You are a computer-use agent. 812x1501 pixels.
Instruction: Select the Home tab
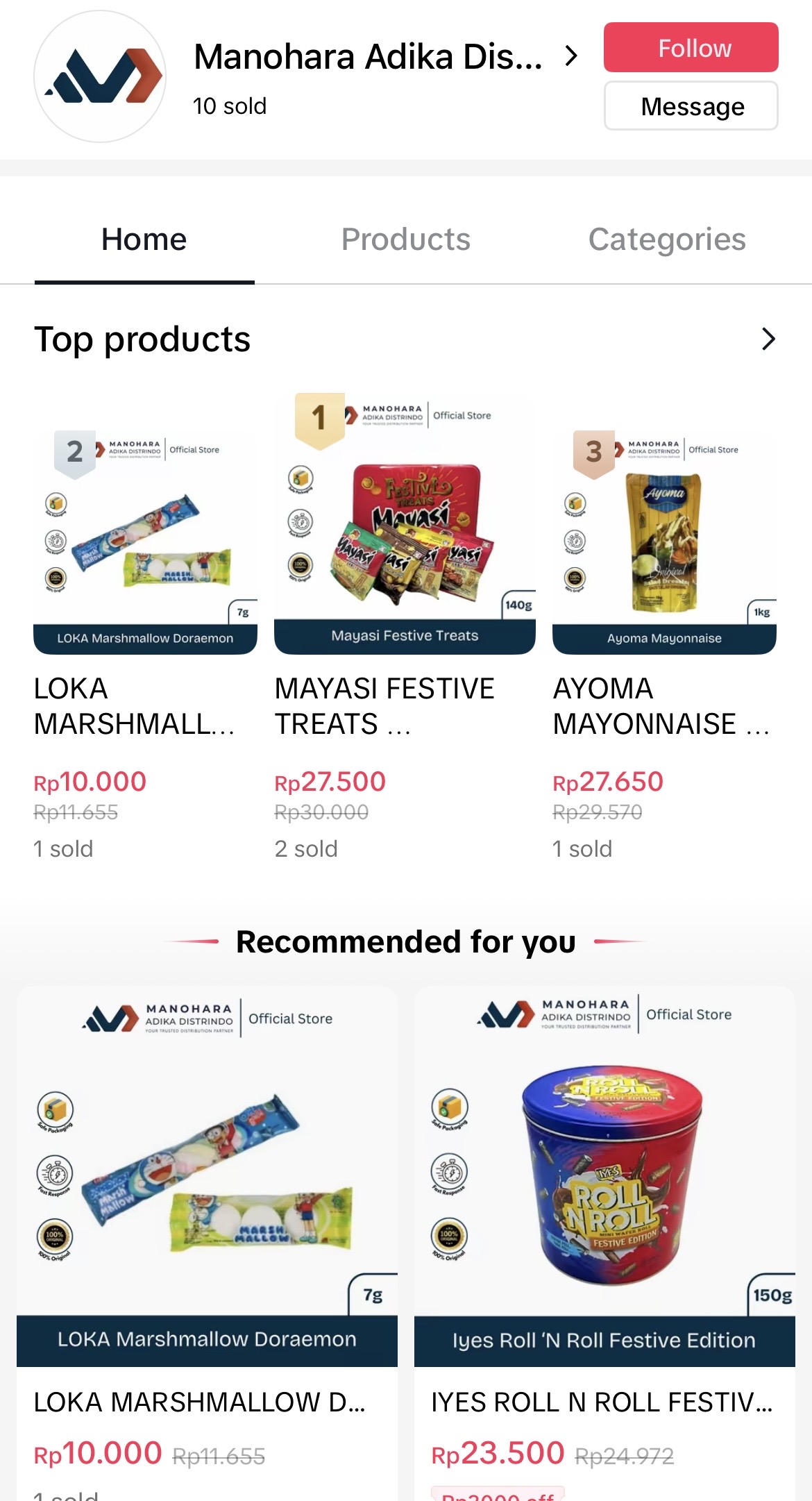(144, 240)
